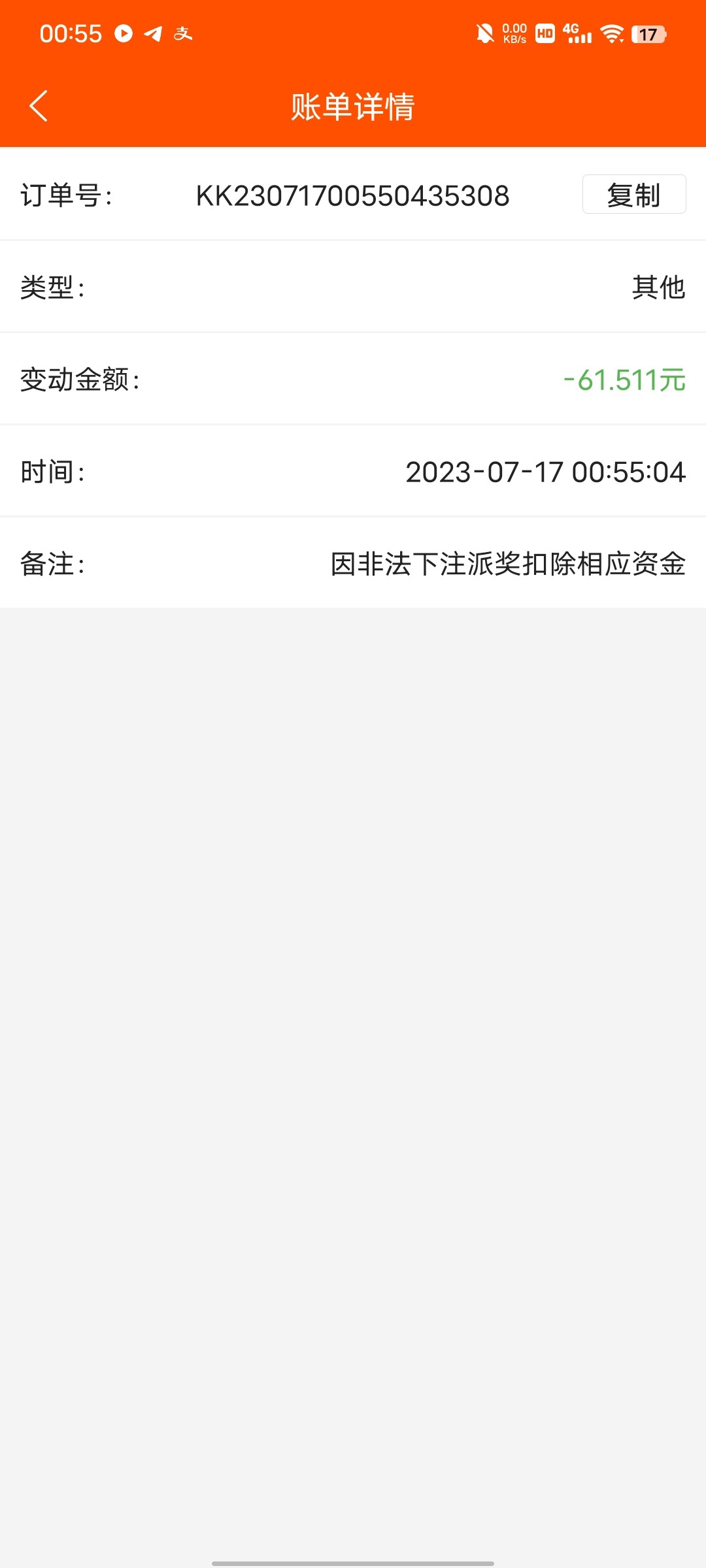Tap the HD indicator icon
706x1568 pixels.
[x=544, y=33]
